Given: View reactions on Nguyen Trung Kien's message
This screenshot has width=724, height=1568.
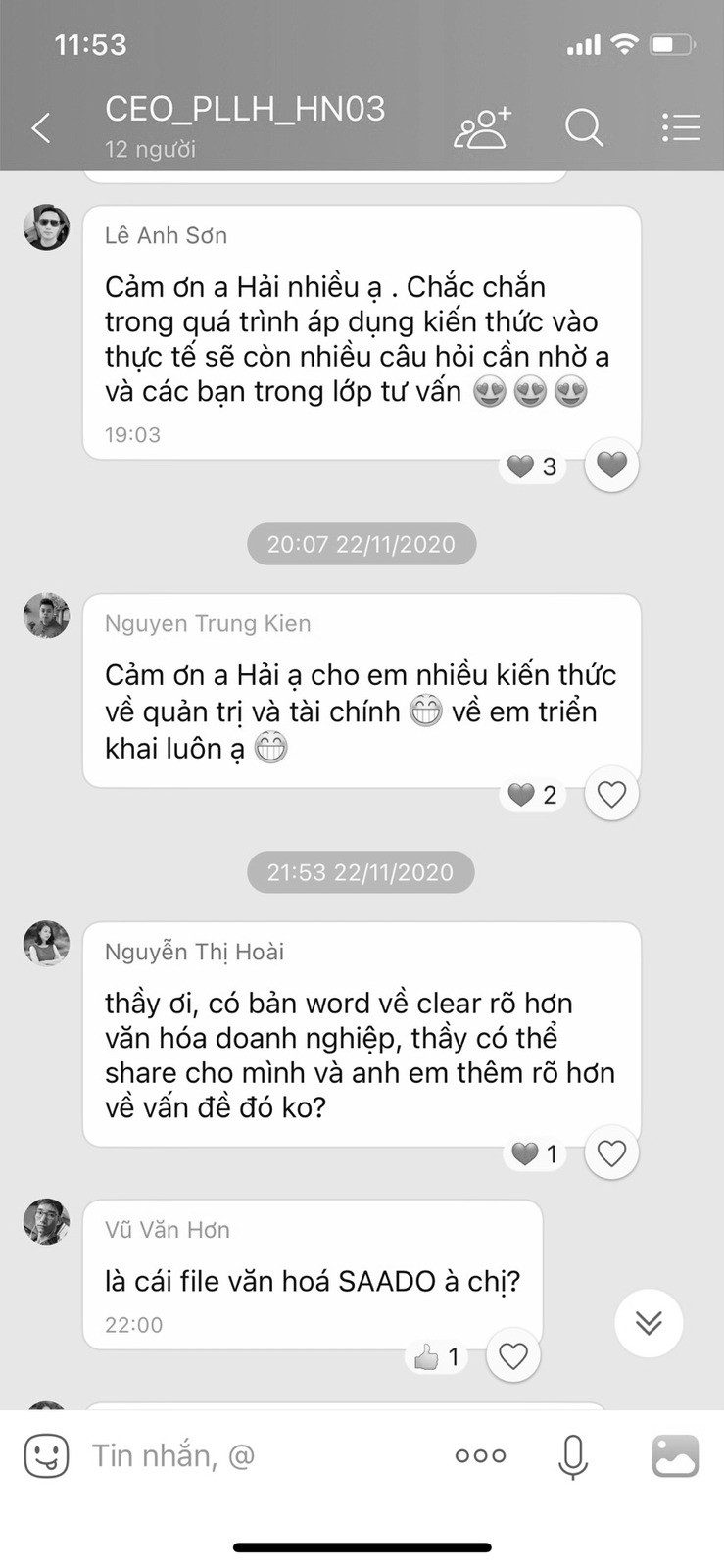Looking at the screenshot, I should (x=533, y=795).
